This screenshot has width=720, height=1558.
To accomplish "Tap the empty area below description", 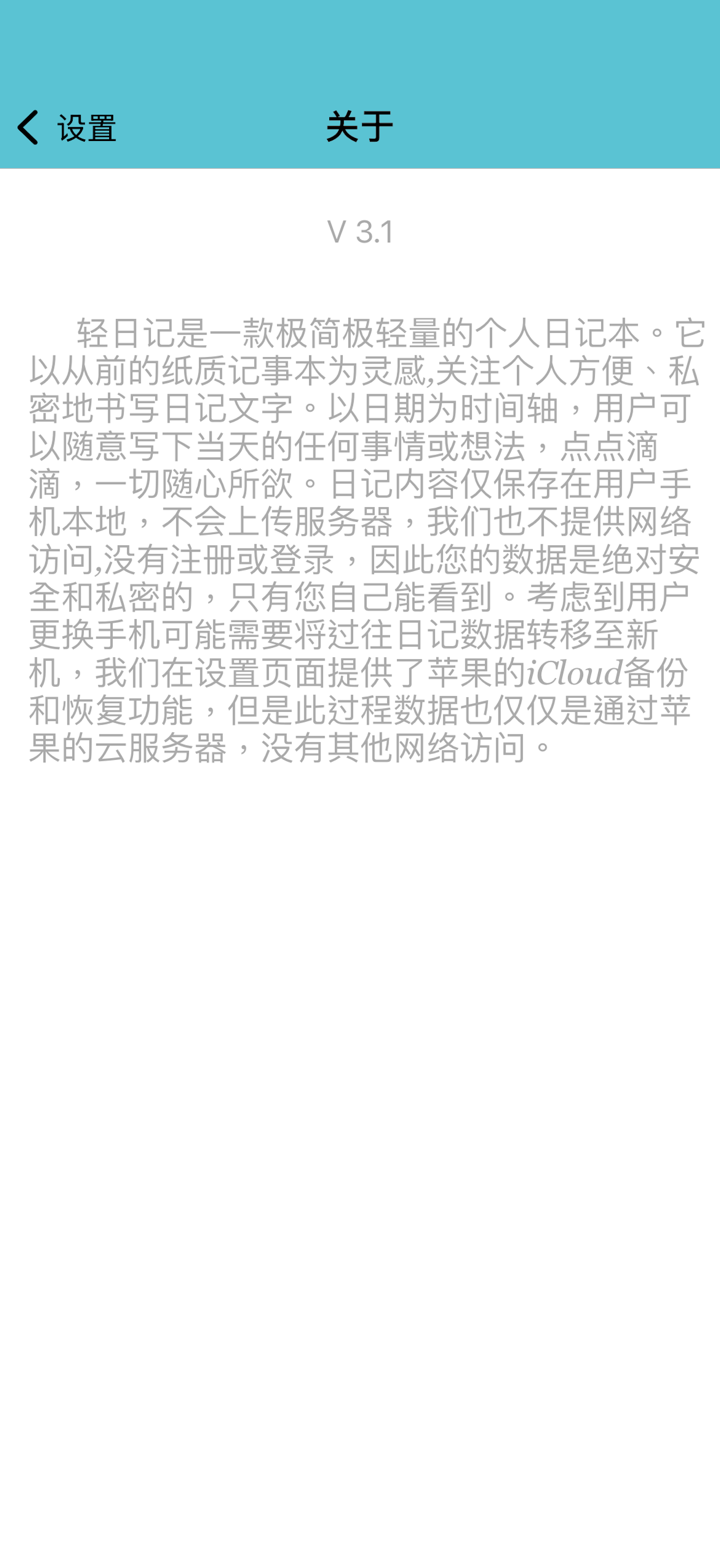I will point(360,1100).
